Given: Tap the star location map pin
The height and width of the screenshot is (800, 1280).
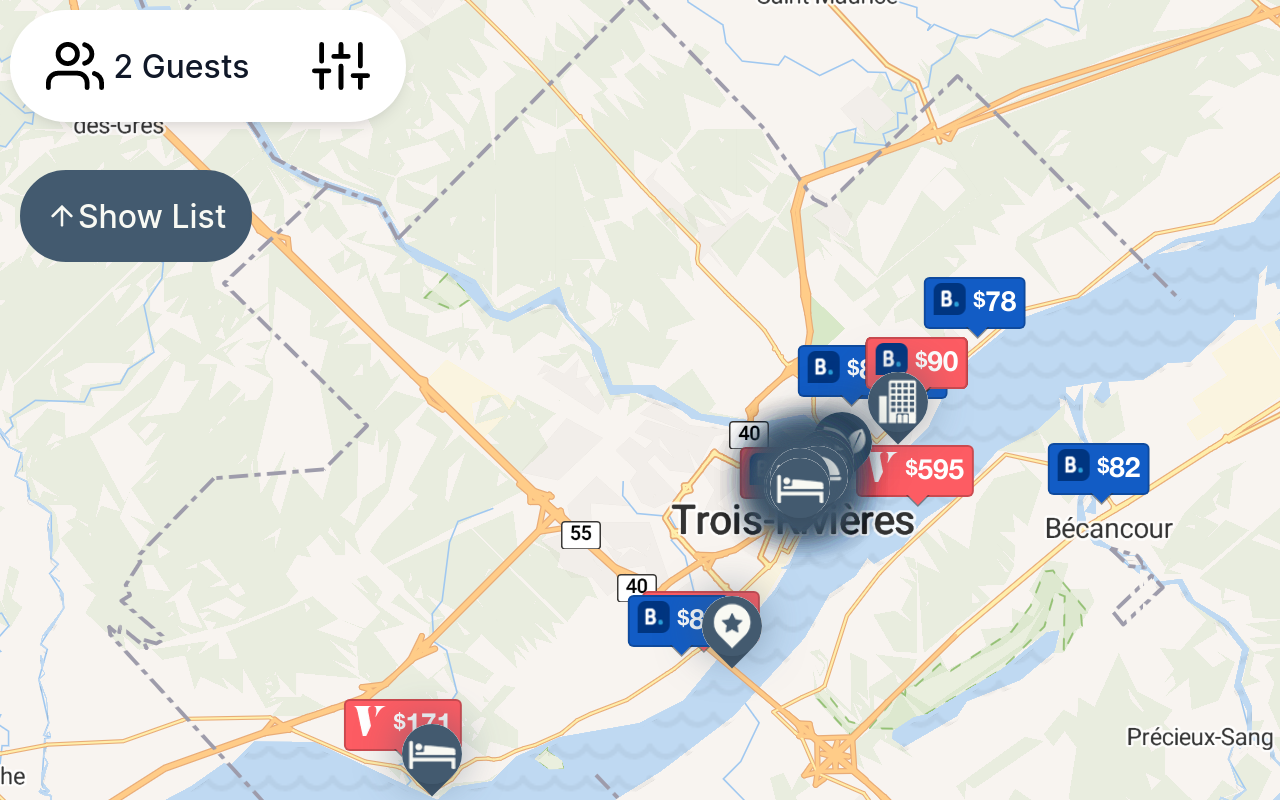Looking at the screenshot, I should (732, 626).
